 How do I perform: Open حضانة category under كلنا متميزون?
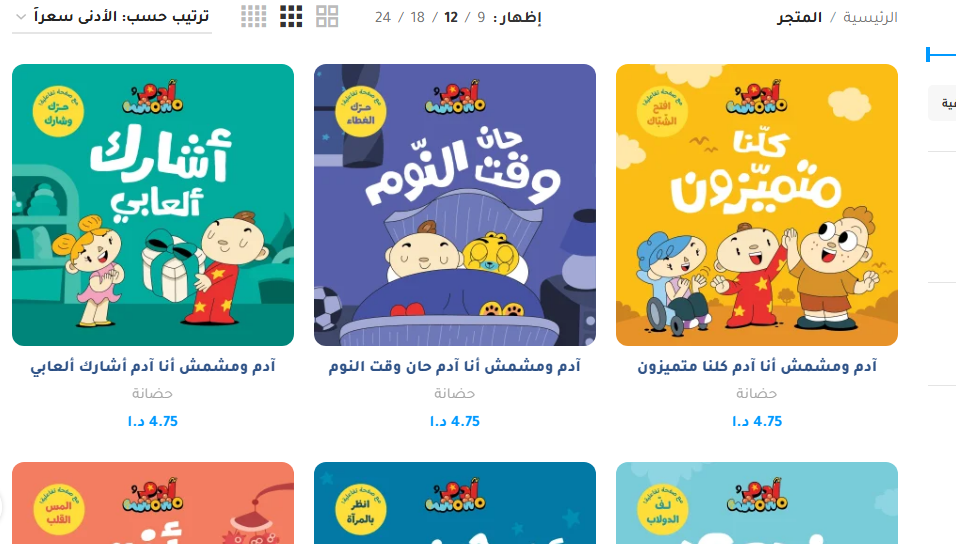tap(757, 394)
